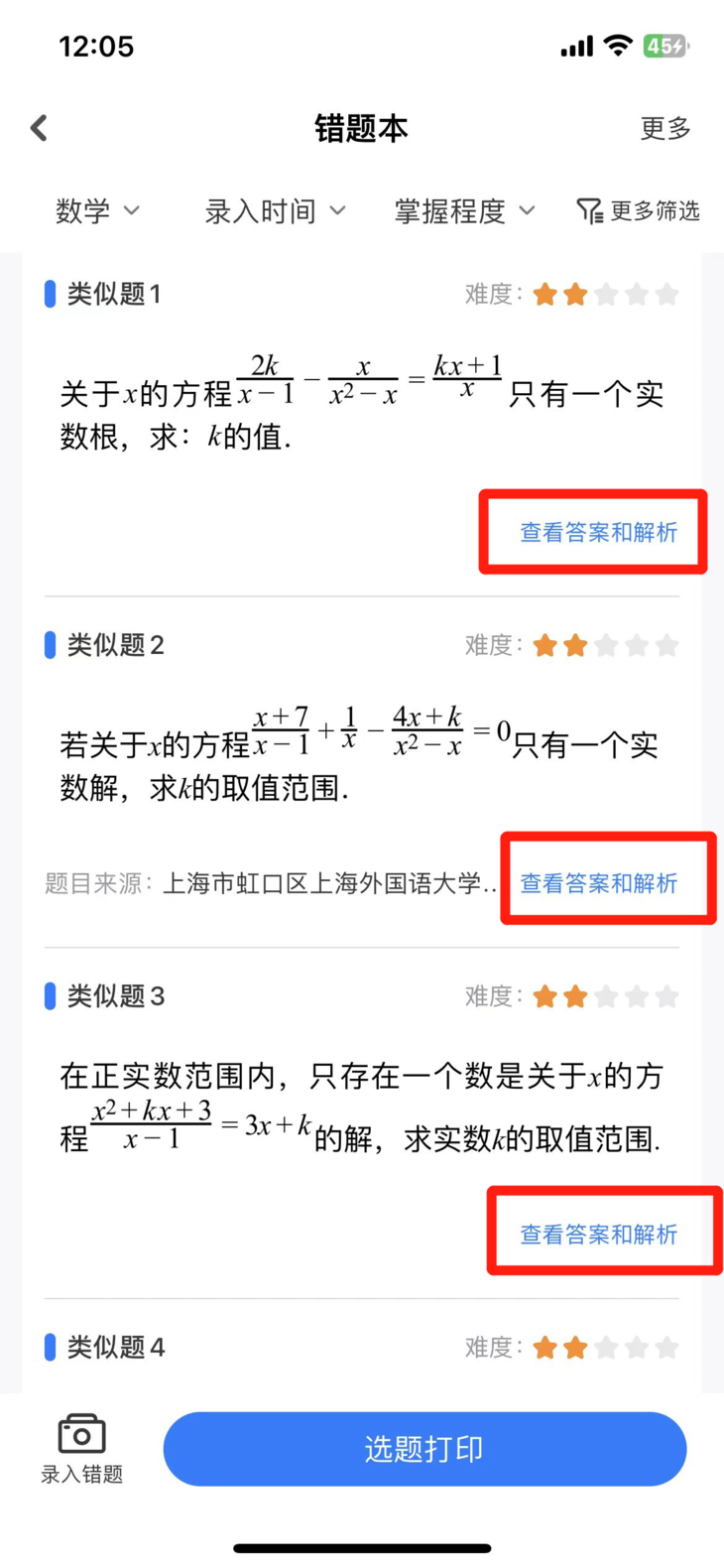Tap the camera icon above 录入错题
The width and height of the screenshot is (724, 1568).
pos(80,1432)
